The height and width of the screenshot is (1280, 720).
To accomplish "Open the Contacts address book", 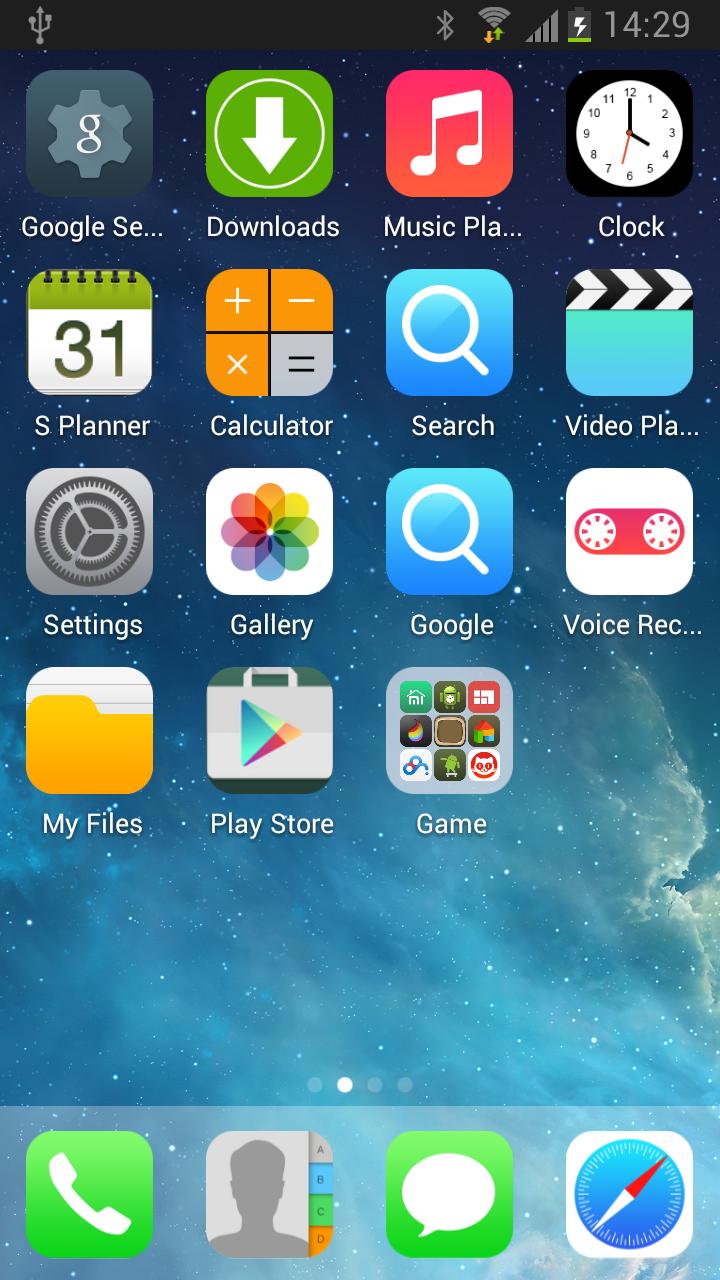I will tap(269, 1193).
